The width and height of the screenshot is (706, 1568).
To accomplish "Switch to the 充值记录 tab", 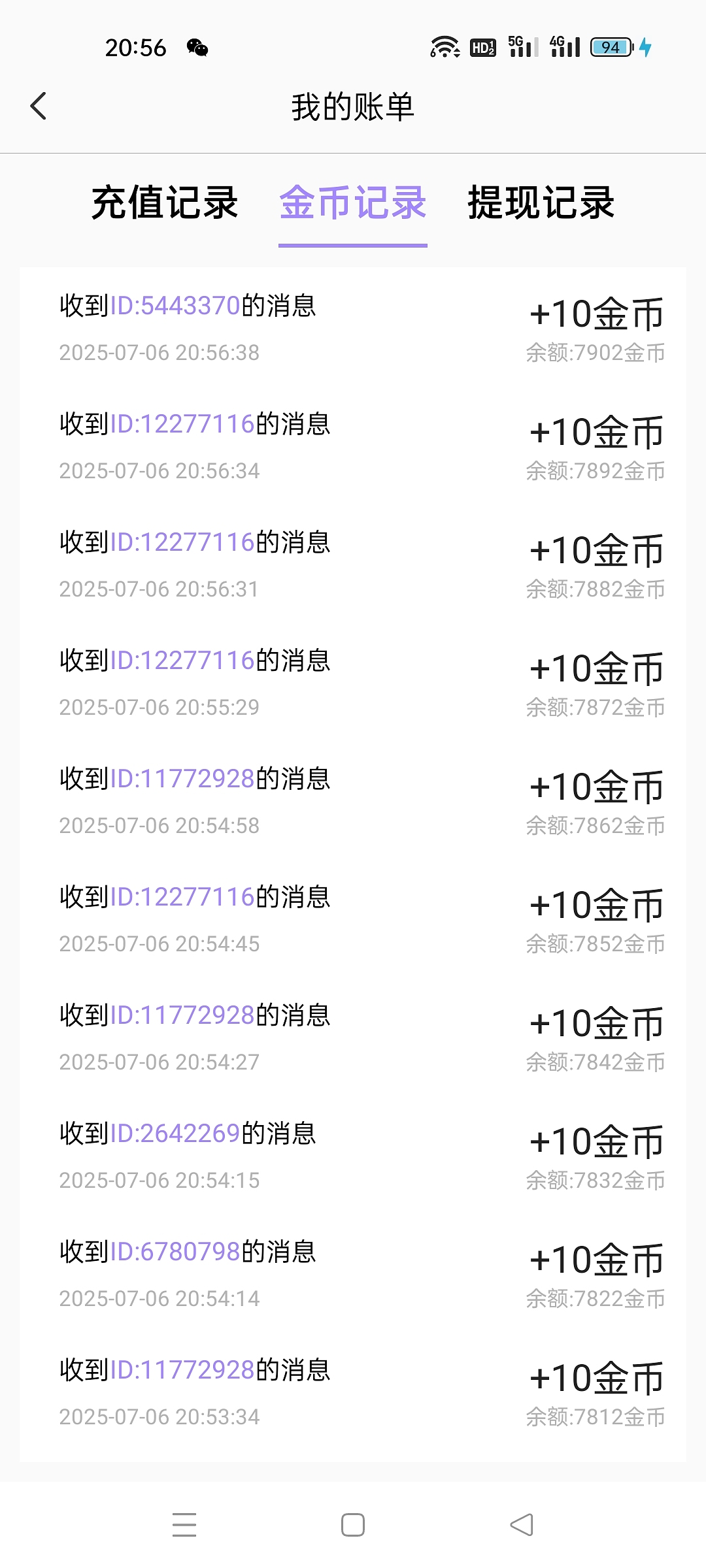I will click(165, 203).
